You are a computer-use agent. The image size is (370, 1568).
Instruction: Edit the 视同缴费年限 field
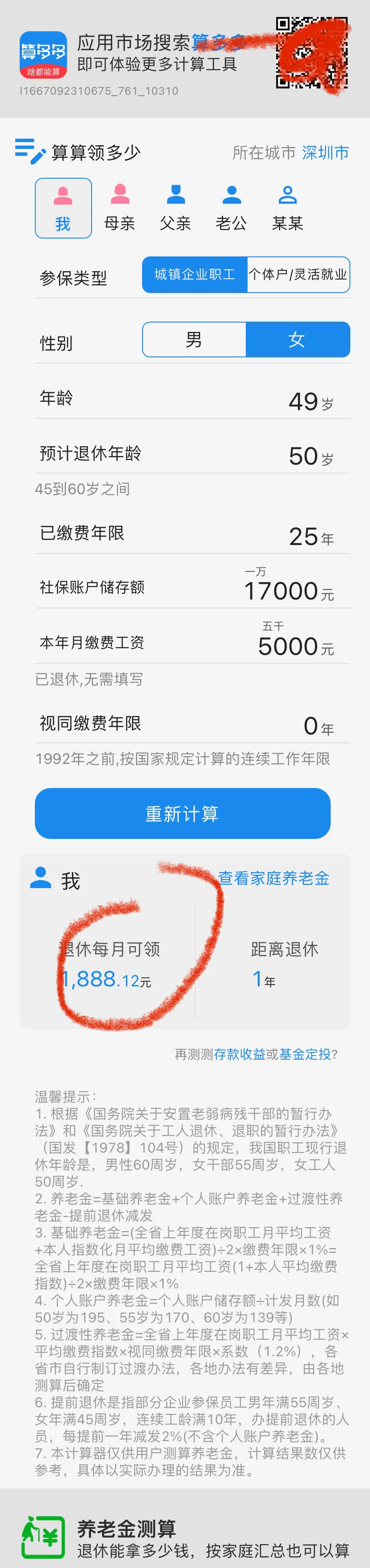tap(311, 726)
